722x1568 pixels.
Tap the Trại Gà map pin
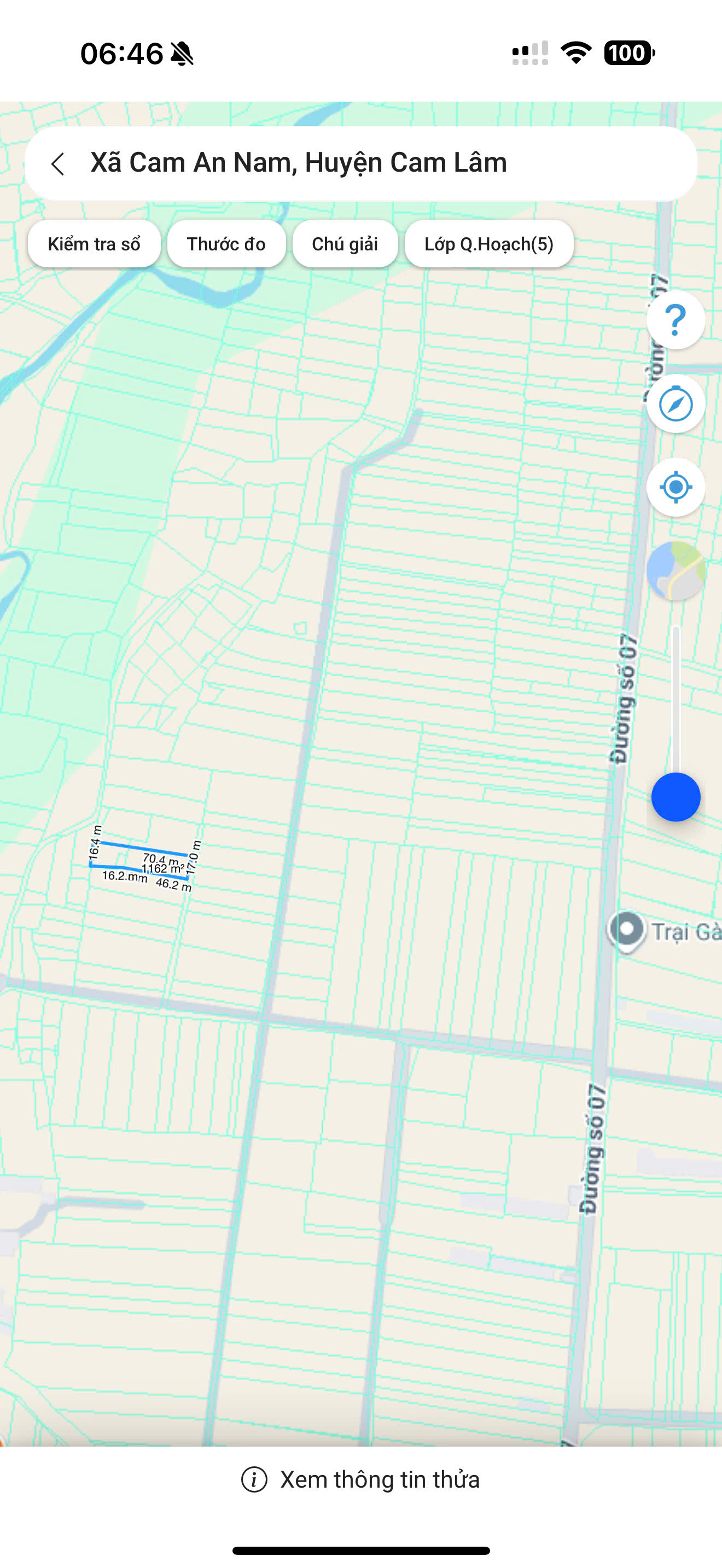pos(626,931)
